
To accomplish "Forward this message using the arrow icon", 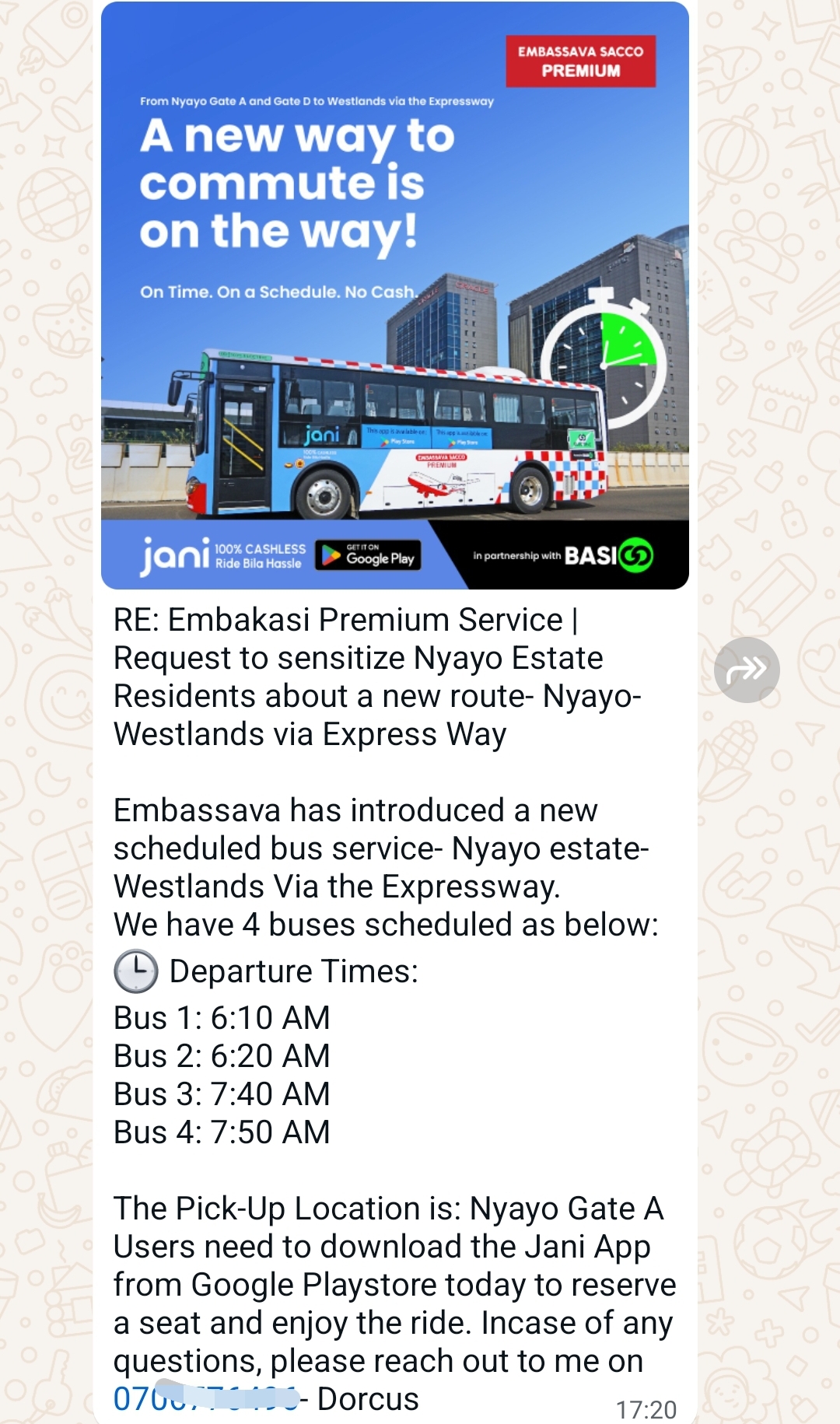I will tap(746, 670).
